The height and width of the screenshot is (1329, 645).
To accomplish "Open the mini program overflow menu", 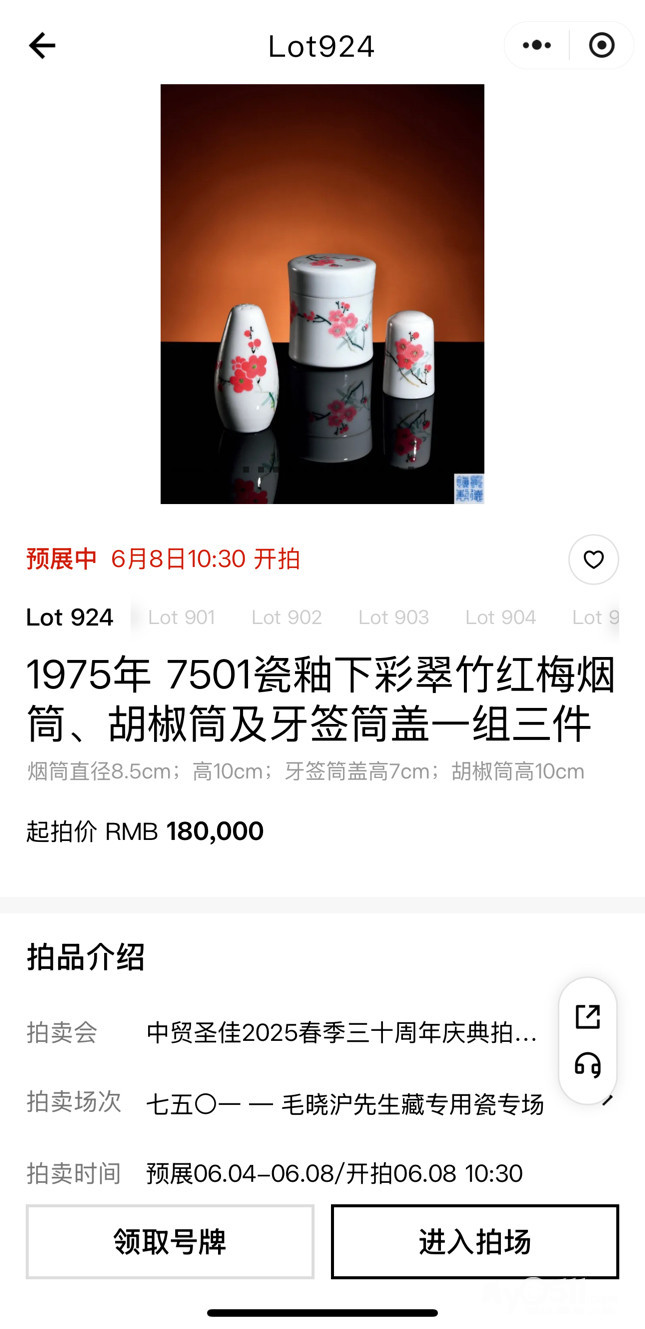I will coord(537,45).
